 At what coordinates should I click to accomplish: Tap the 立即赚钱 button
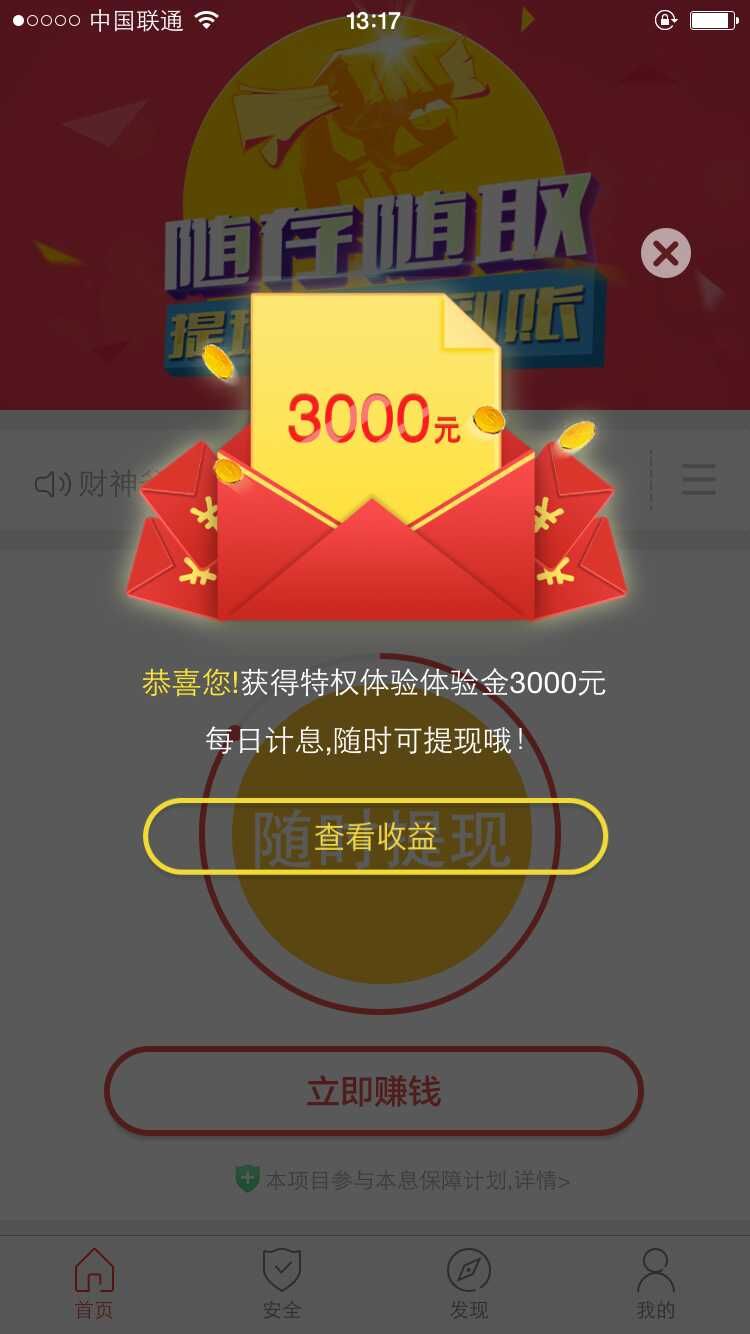(373, 1091)
